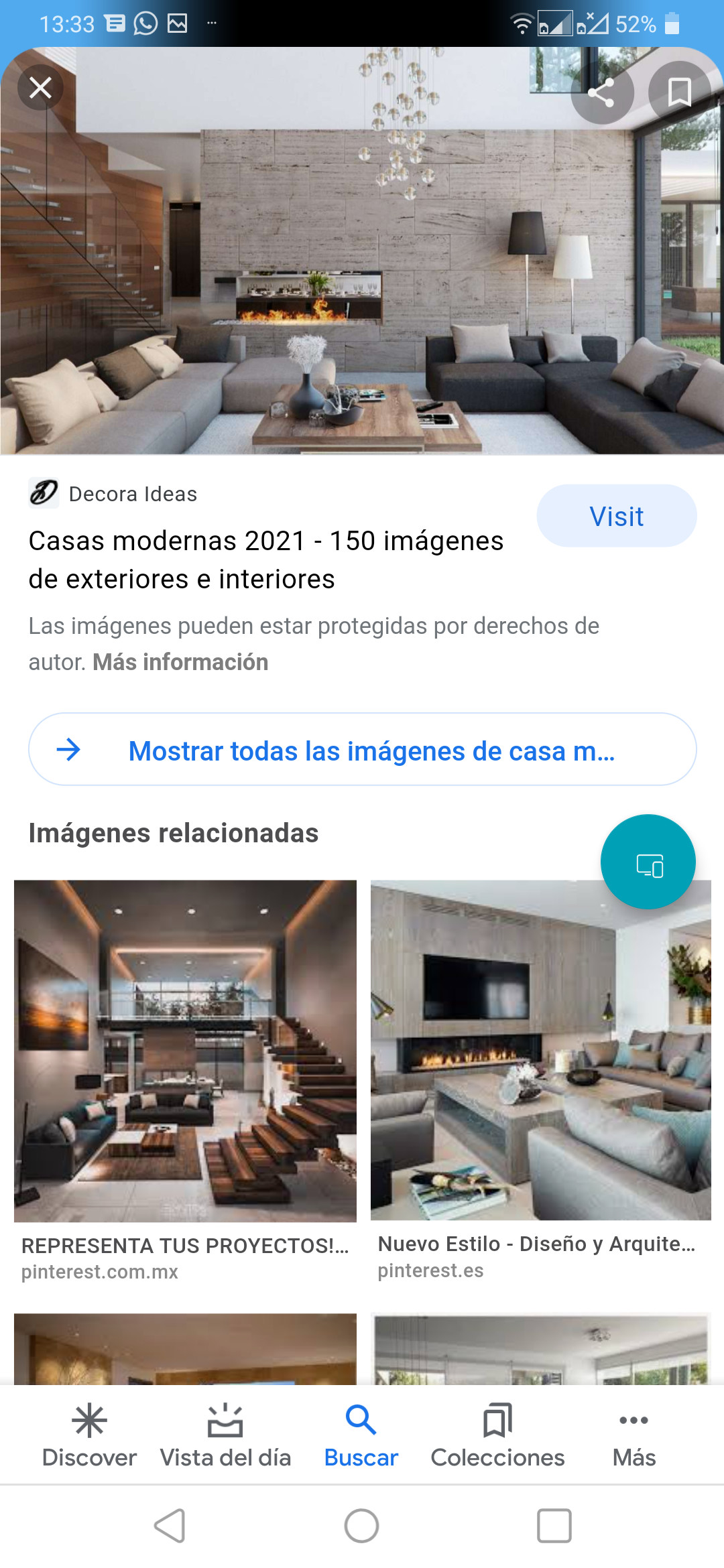Image resolution: width=724 pixels, height=1568 pixels.
Task: Save image with the bookmark icon
Action: tap(680, 92)
